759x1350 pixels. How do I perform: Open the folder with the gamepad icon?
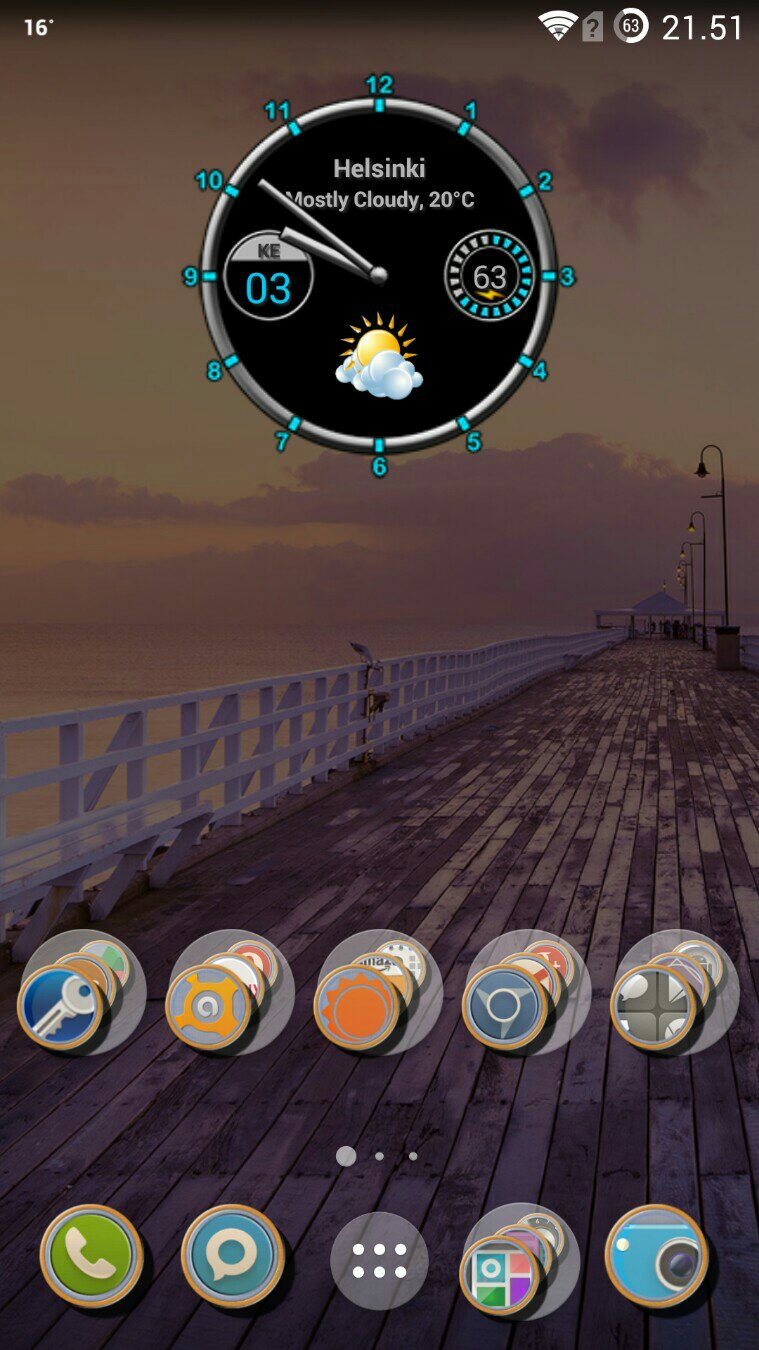[x=675, y=992]
